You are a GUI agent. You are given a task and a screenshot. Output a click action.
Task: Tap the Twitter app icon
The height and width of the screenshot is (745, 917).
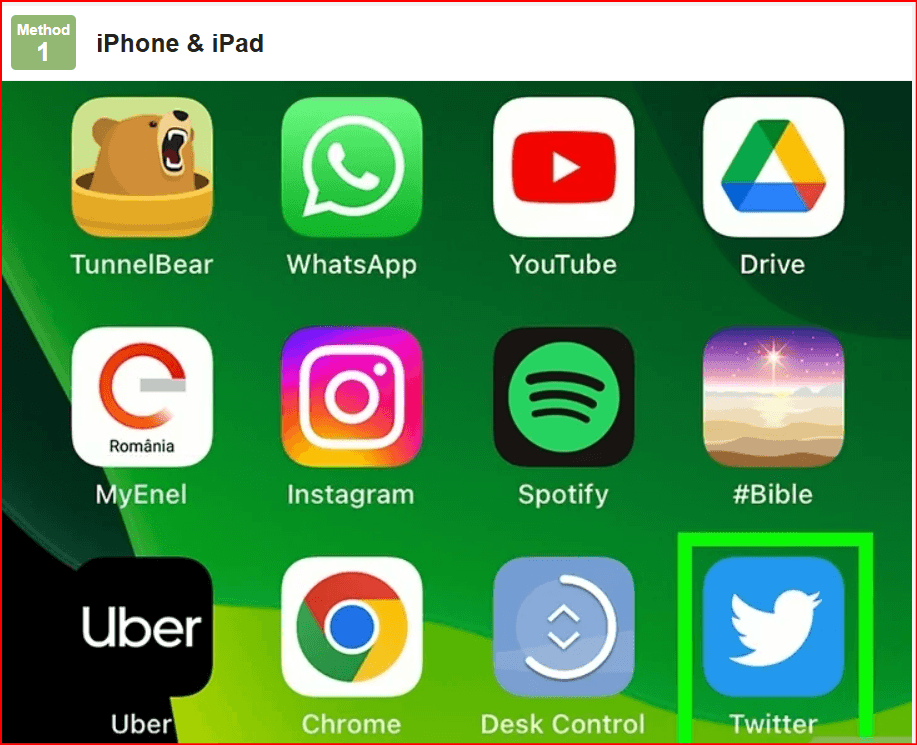point(773,627)
